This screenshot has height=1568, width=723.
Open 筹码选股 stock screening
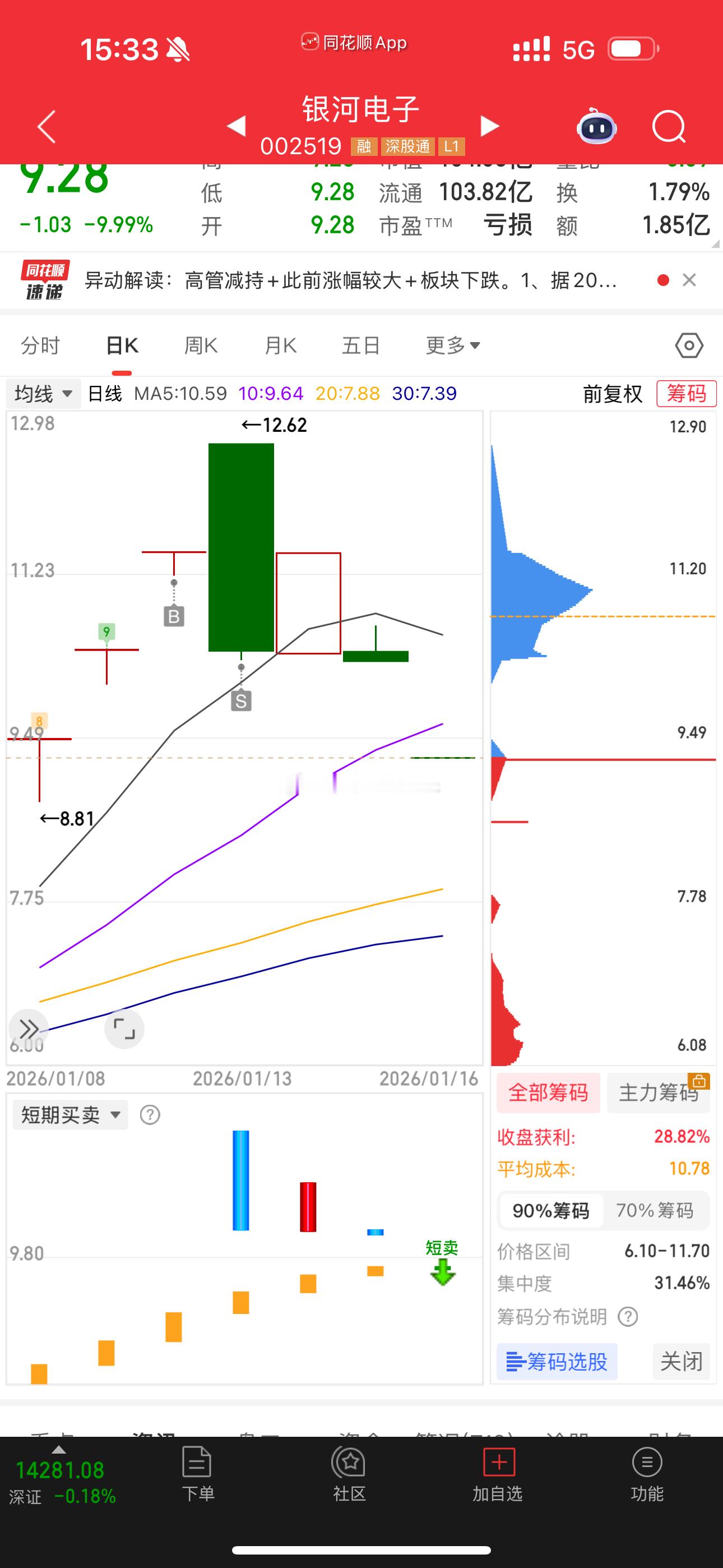click(556, 1362)
